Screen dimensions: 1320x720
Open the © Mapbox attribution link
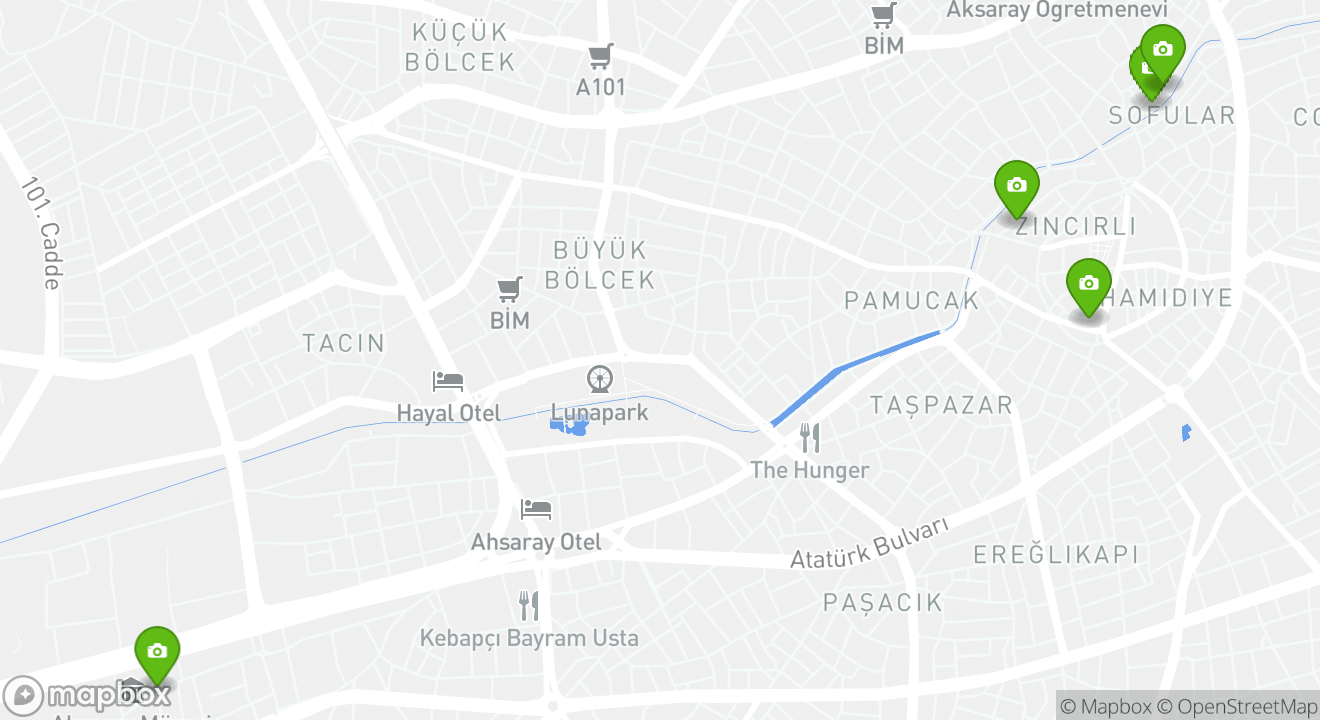coord(1106,706)
